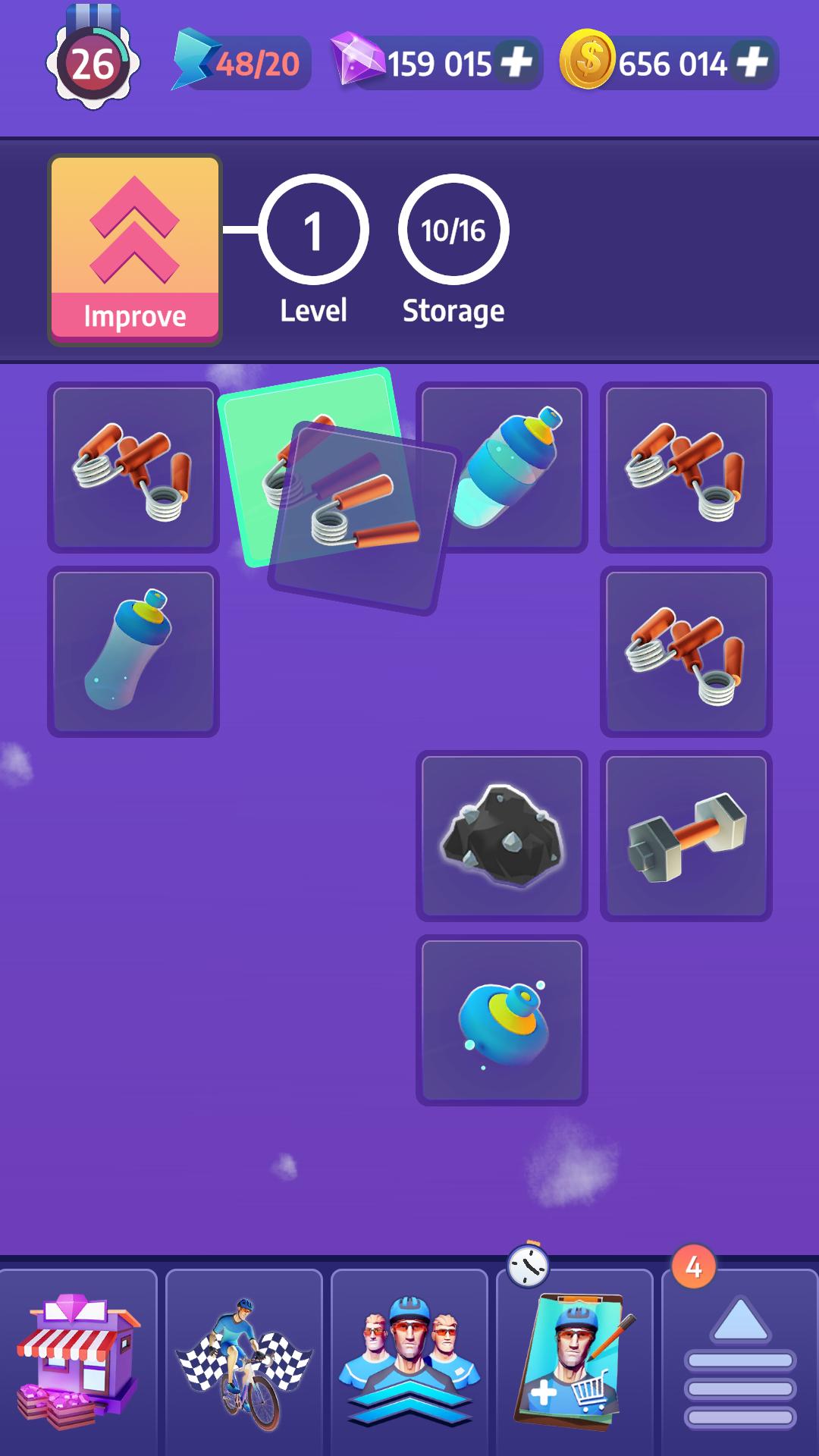The width and height of the screenshot is (819, 1456).
Task: Open the level 26 player badge
Action: point(93,62)
